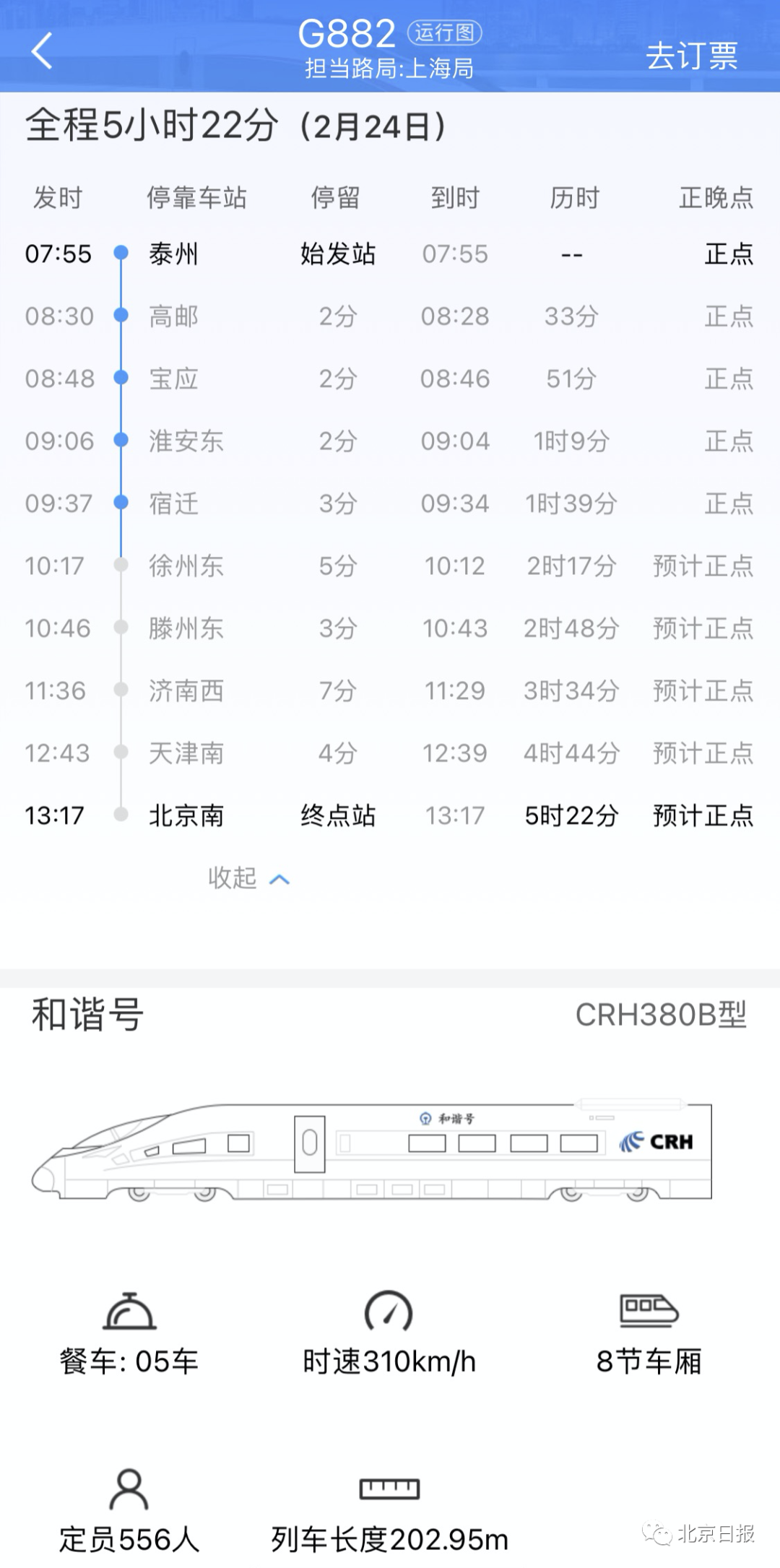This screenshot has height=1568, width=780.
Task: Collapse the station list with 收起
Action: click(x=248, y=878)
